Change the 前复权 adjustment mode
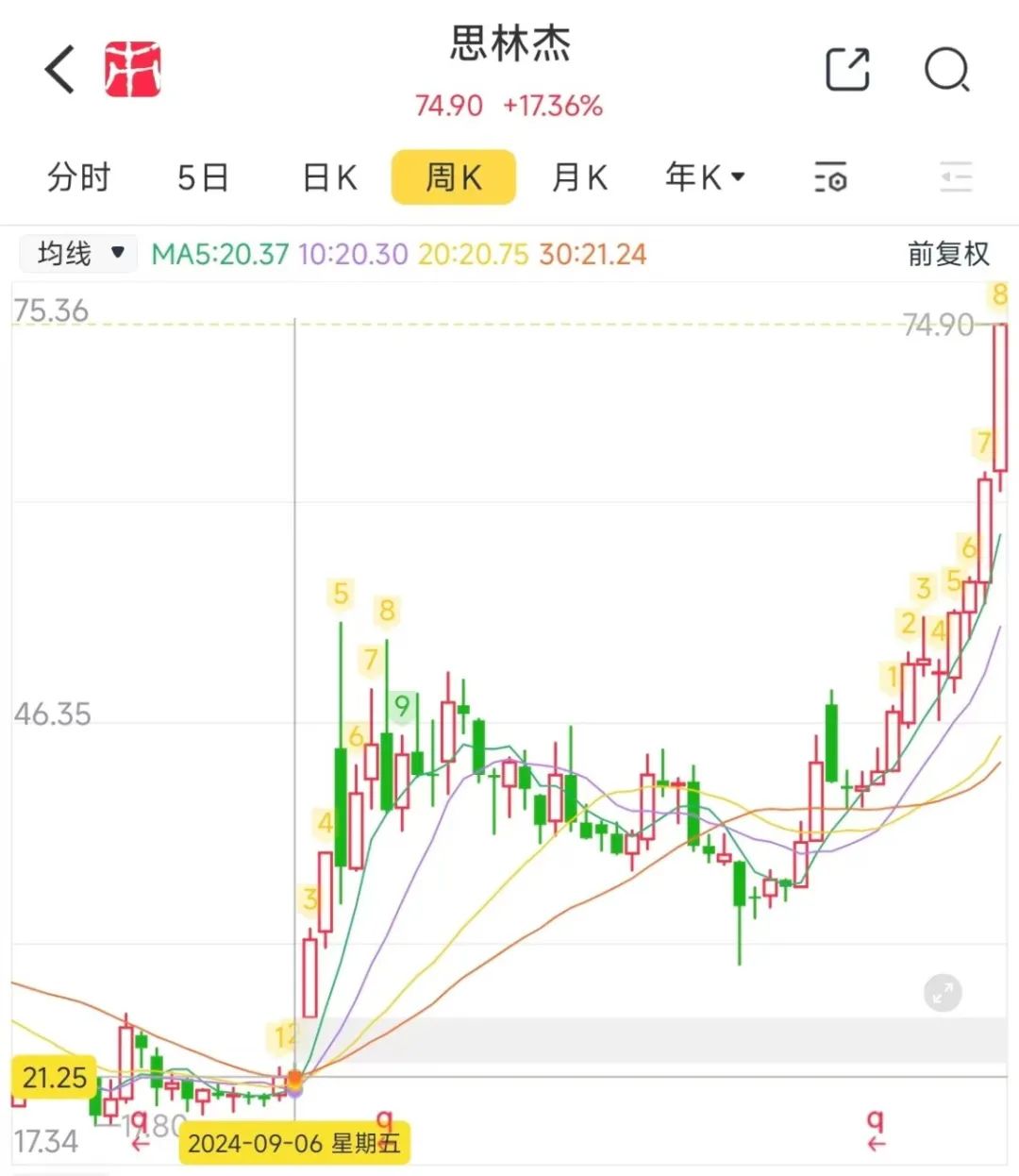This screenshot has width=1019, height=1176. point(947,253)
